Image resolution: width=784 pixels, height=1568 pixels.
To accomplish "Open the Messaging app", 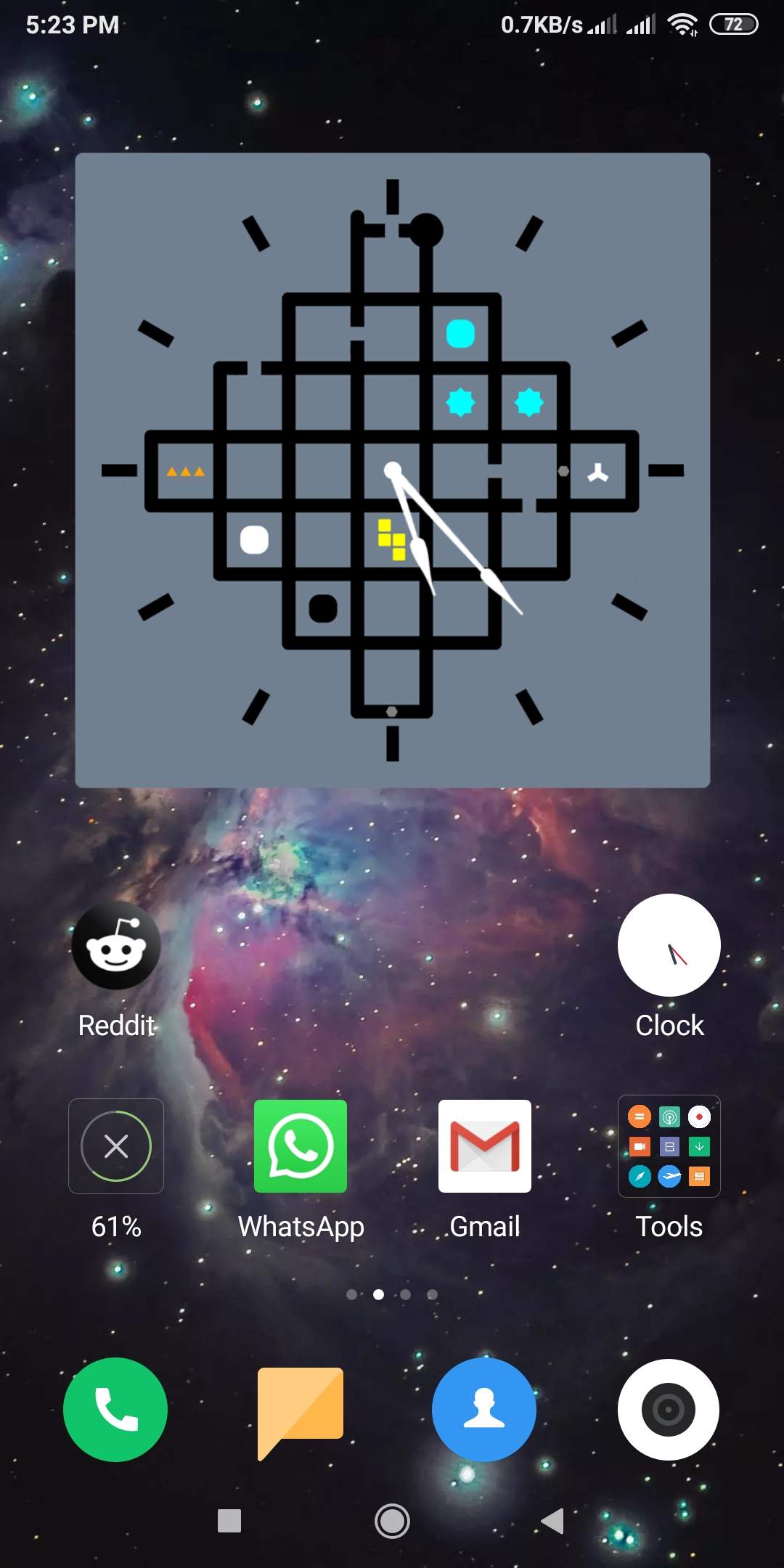I will pos(301,1408).
